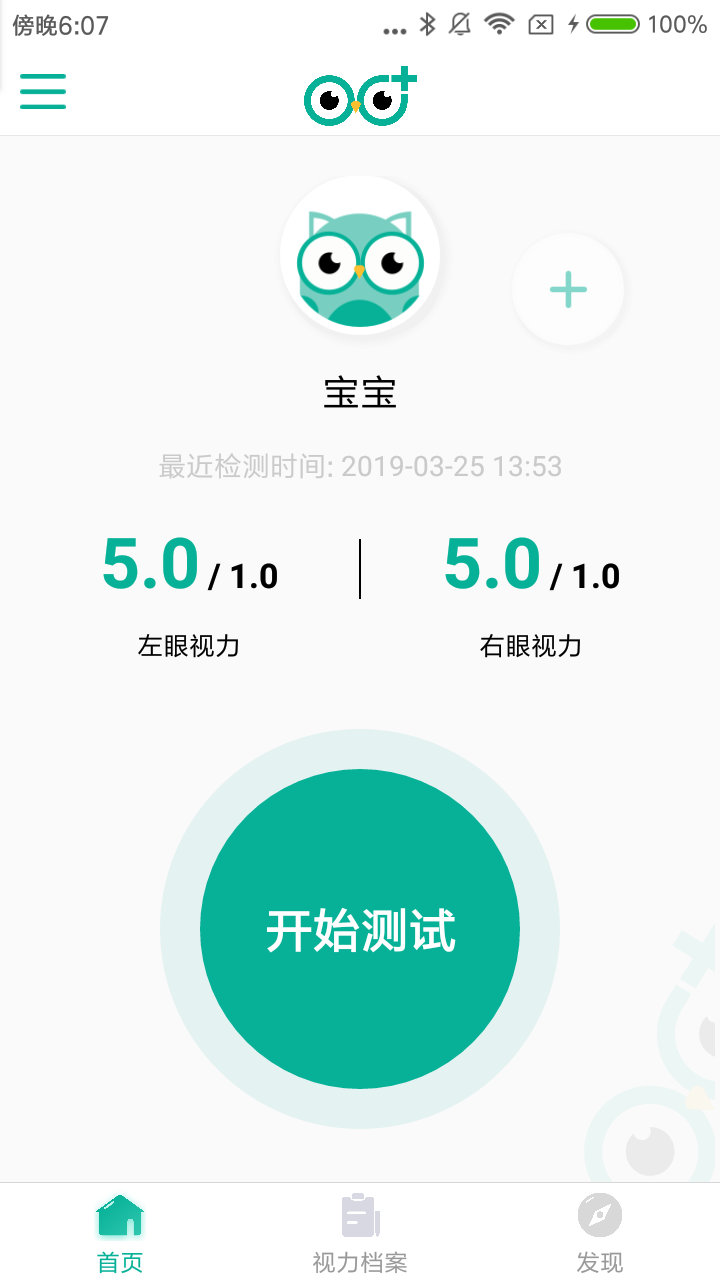Tap the Wi-Fi icon in the status bar
Viewport: 720px width, 1280px height.
(x=500, y=24)
